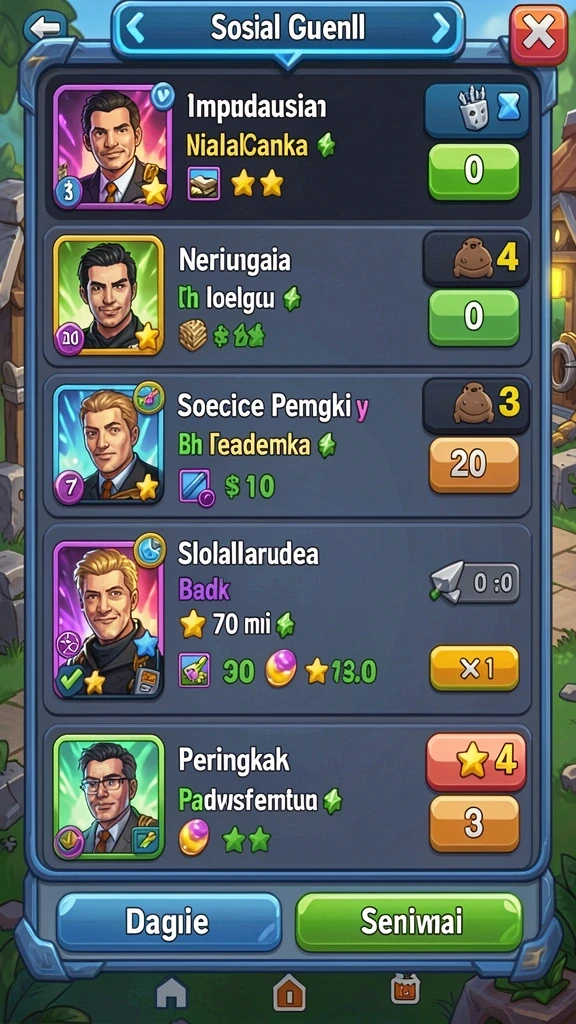Switch to the next panel tab
576x1024 pixels.
[441, 28]
